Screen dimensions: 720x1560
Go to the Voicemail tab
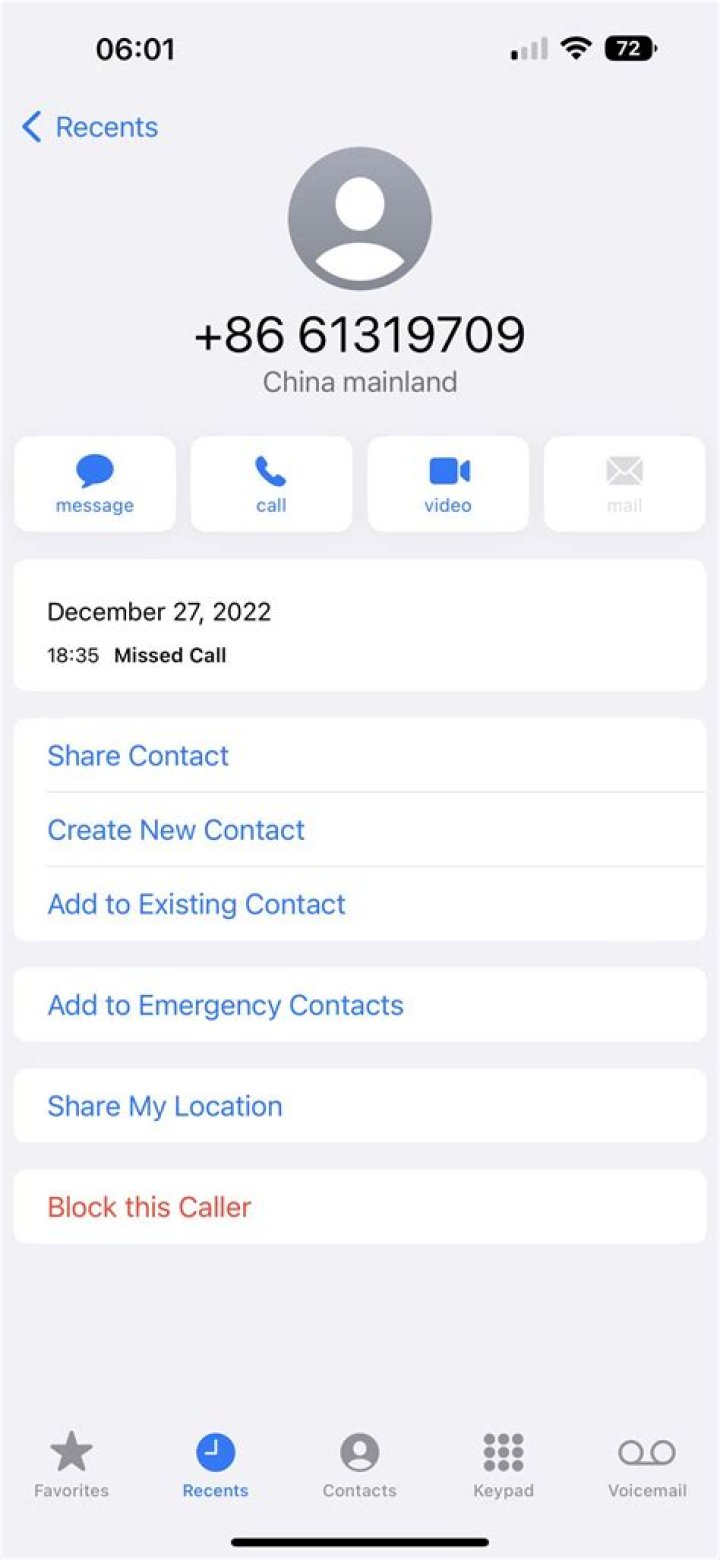pyautogui.click(x=647, y=1464)
